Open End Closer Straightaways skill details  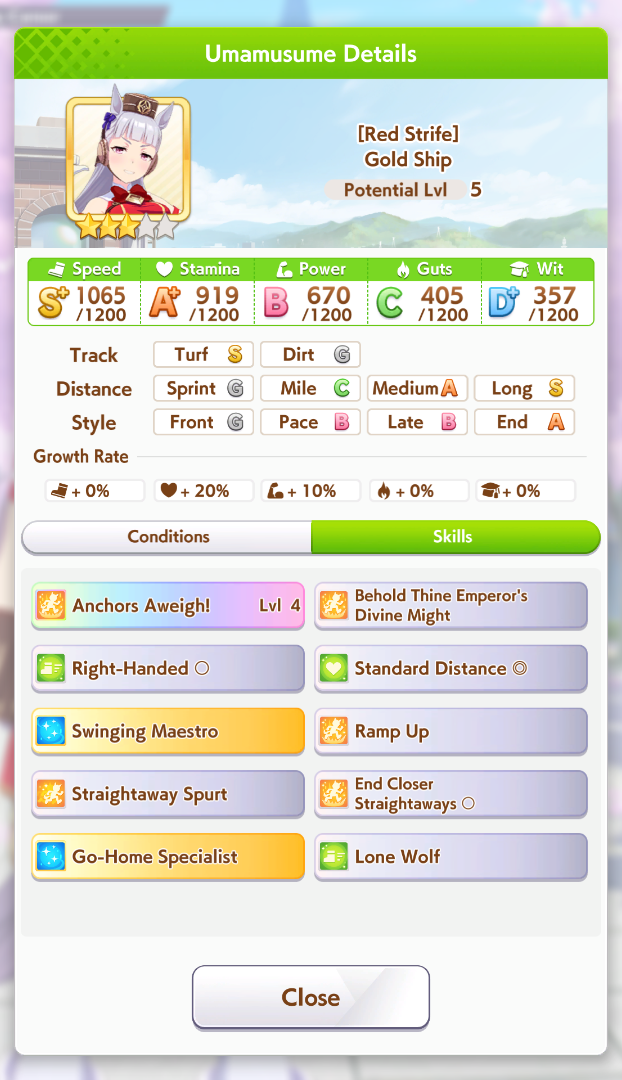[451, 795]
